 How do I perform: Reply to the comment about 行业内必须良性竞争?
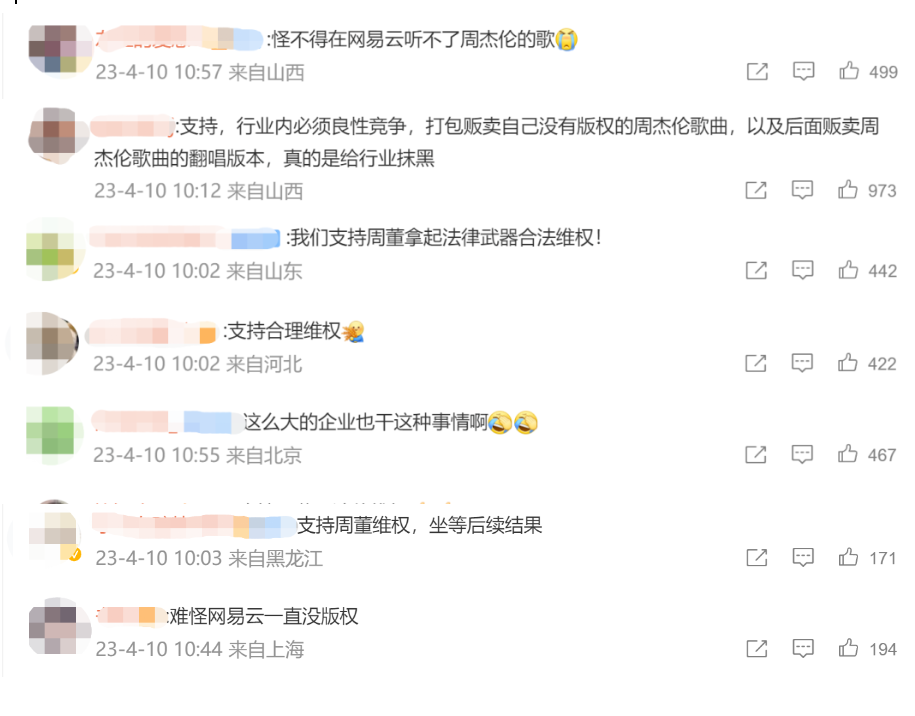803,190
